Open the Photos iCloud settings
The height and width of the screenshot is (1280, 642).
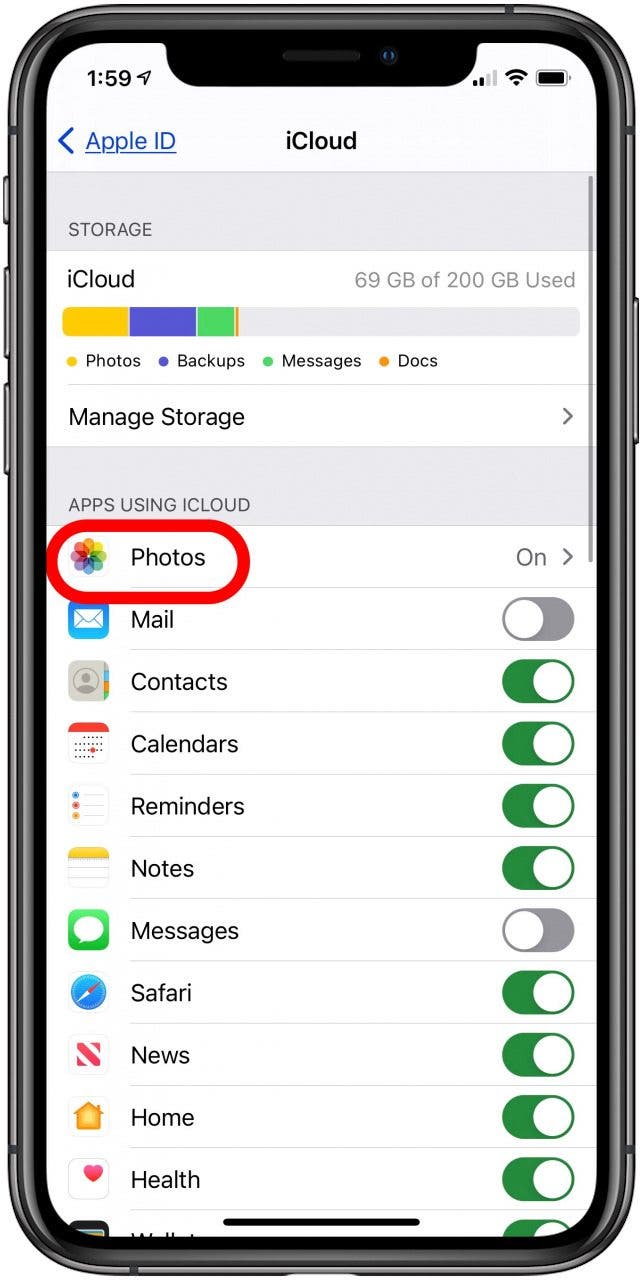coord(320,557)
